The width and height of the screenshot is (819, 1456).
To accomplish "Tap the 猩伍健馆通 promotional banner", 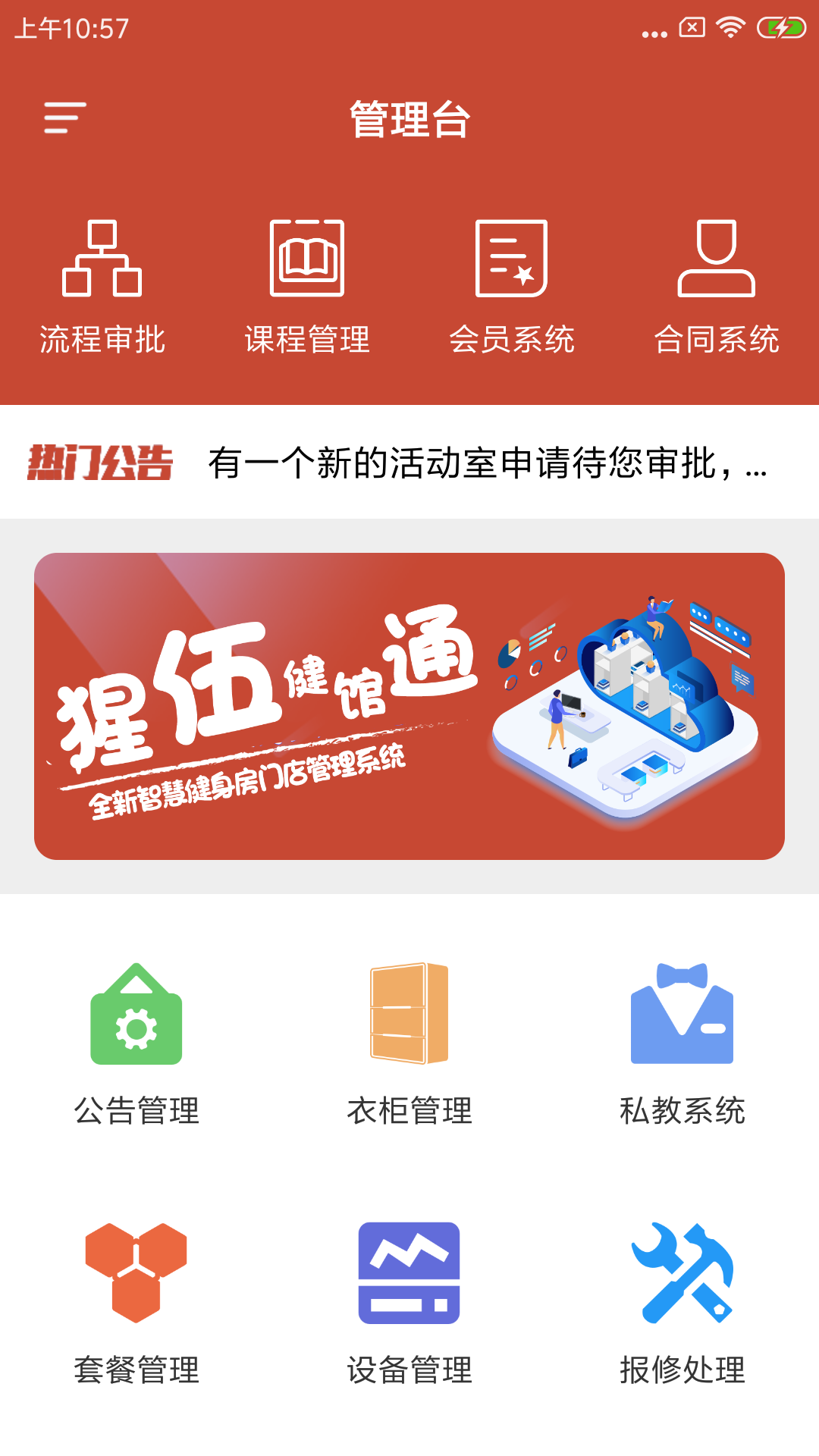I will click(409, 706).
